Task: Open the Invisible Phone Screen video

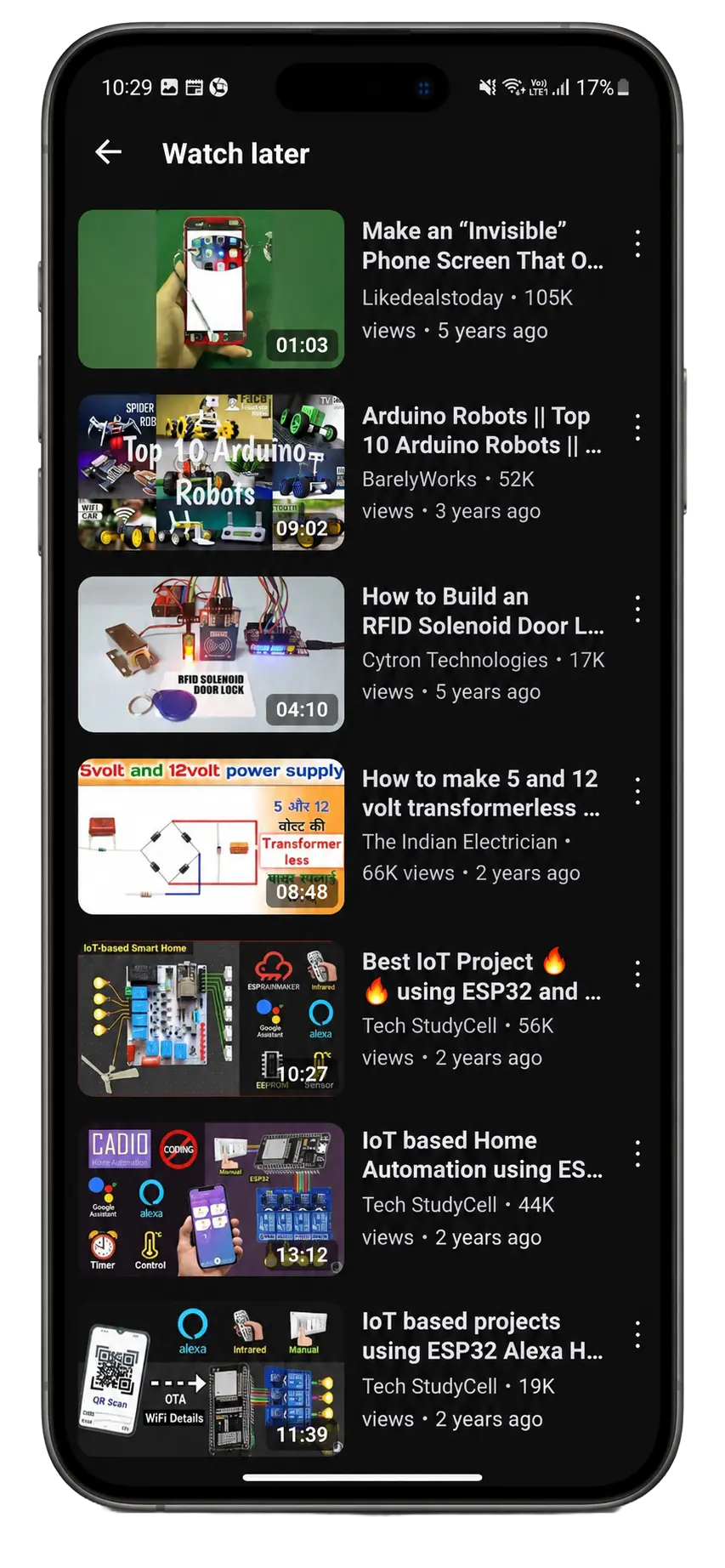Action: click(x=211, y=289)
